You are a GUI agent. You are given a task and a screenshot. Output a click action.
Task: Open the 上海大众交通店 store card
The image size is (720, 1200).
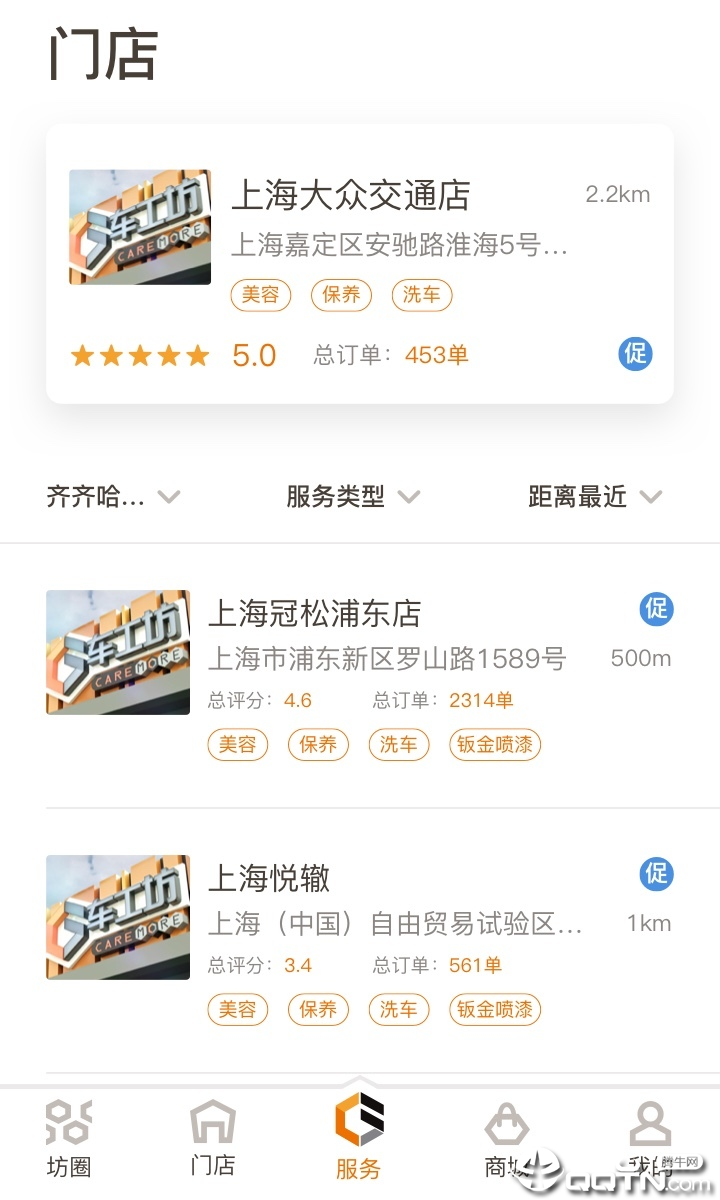(x=360, y=264)
